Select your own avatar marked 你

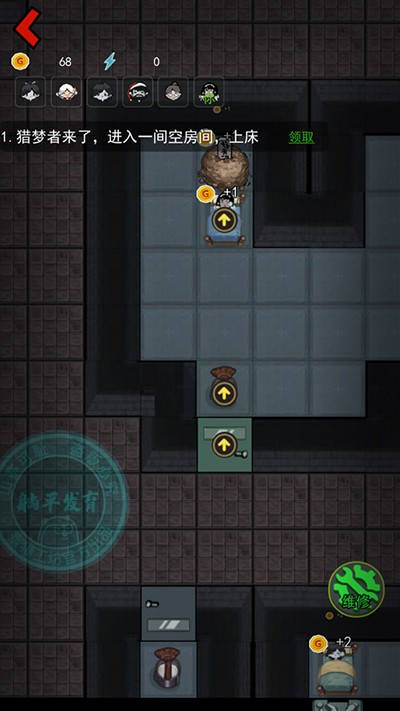click(209, 92)
